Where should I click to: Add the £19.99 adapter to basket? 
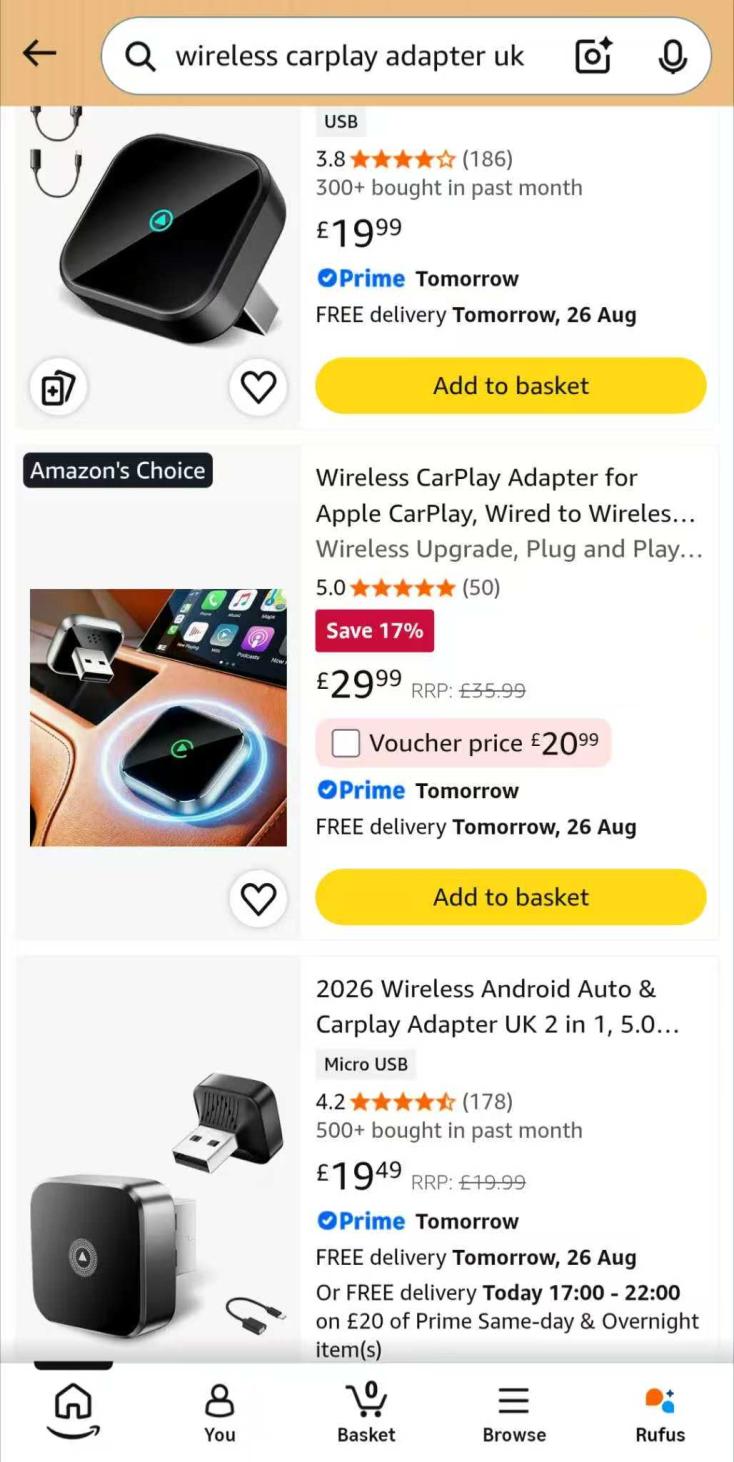[511, 386]
